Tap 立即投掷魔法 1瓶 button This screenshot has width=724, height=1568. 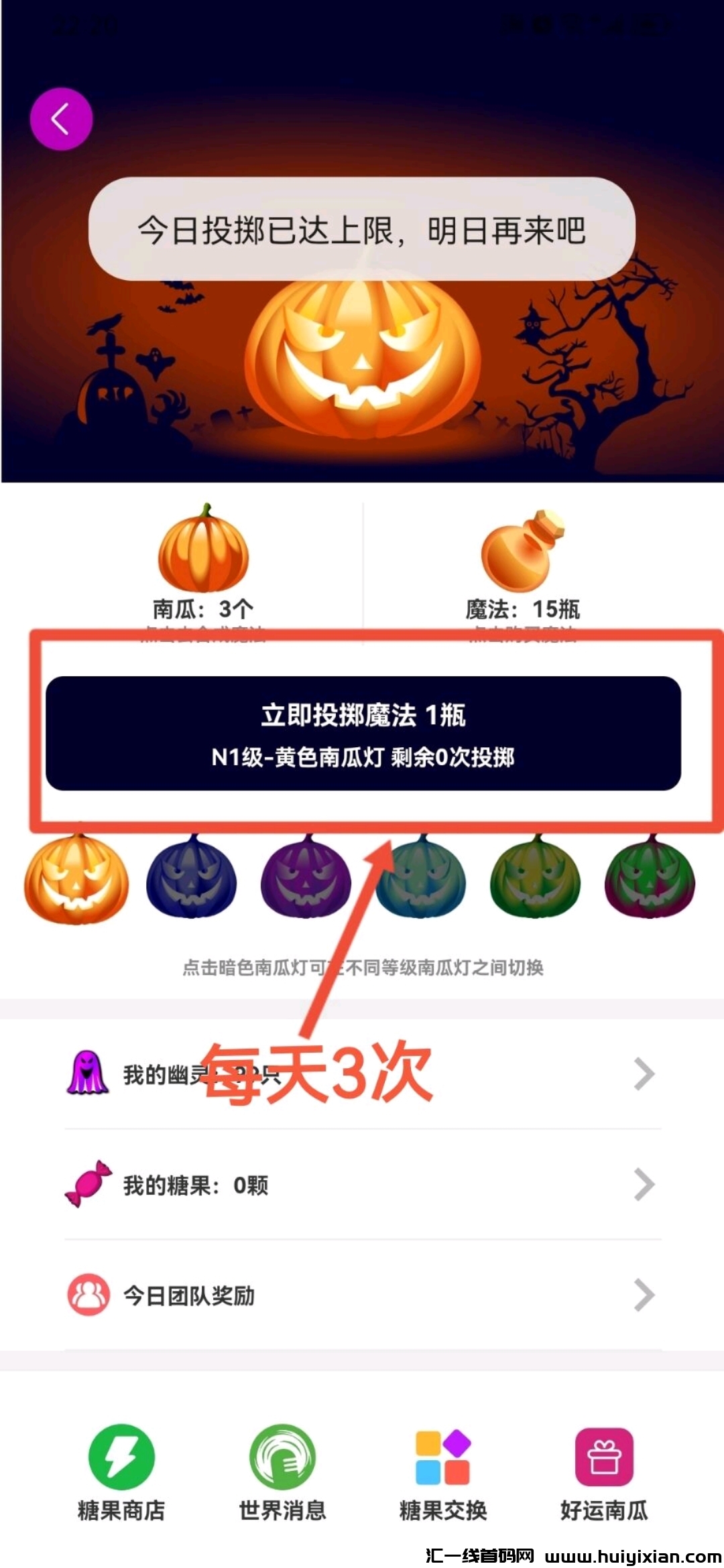click(363, 733)
